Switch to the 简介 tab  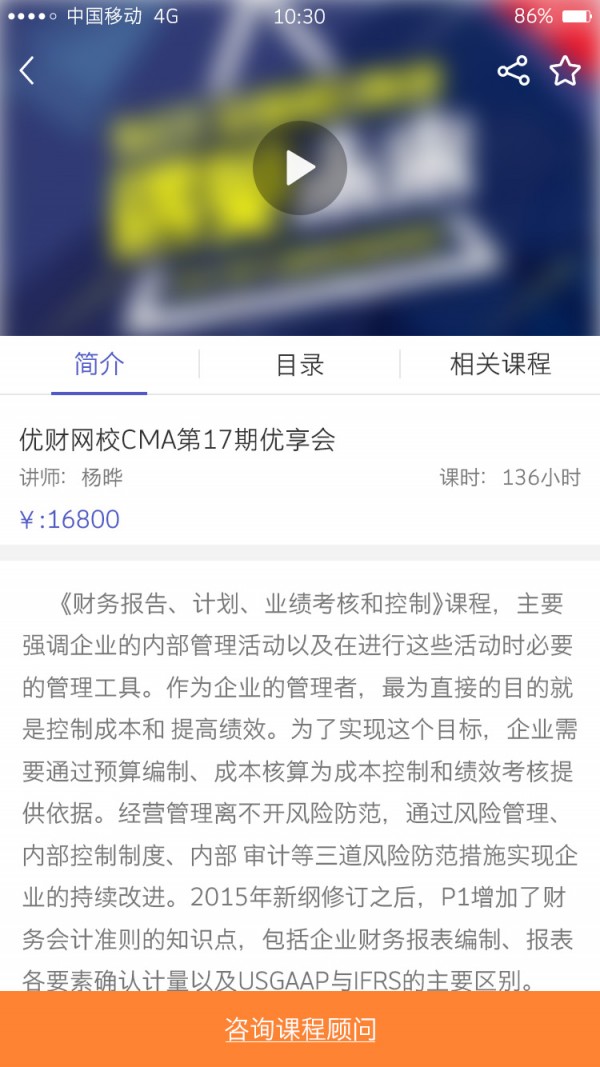pyautogui.click(x=99, y=364)
